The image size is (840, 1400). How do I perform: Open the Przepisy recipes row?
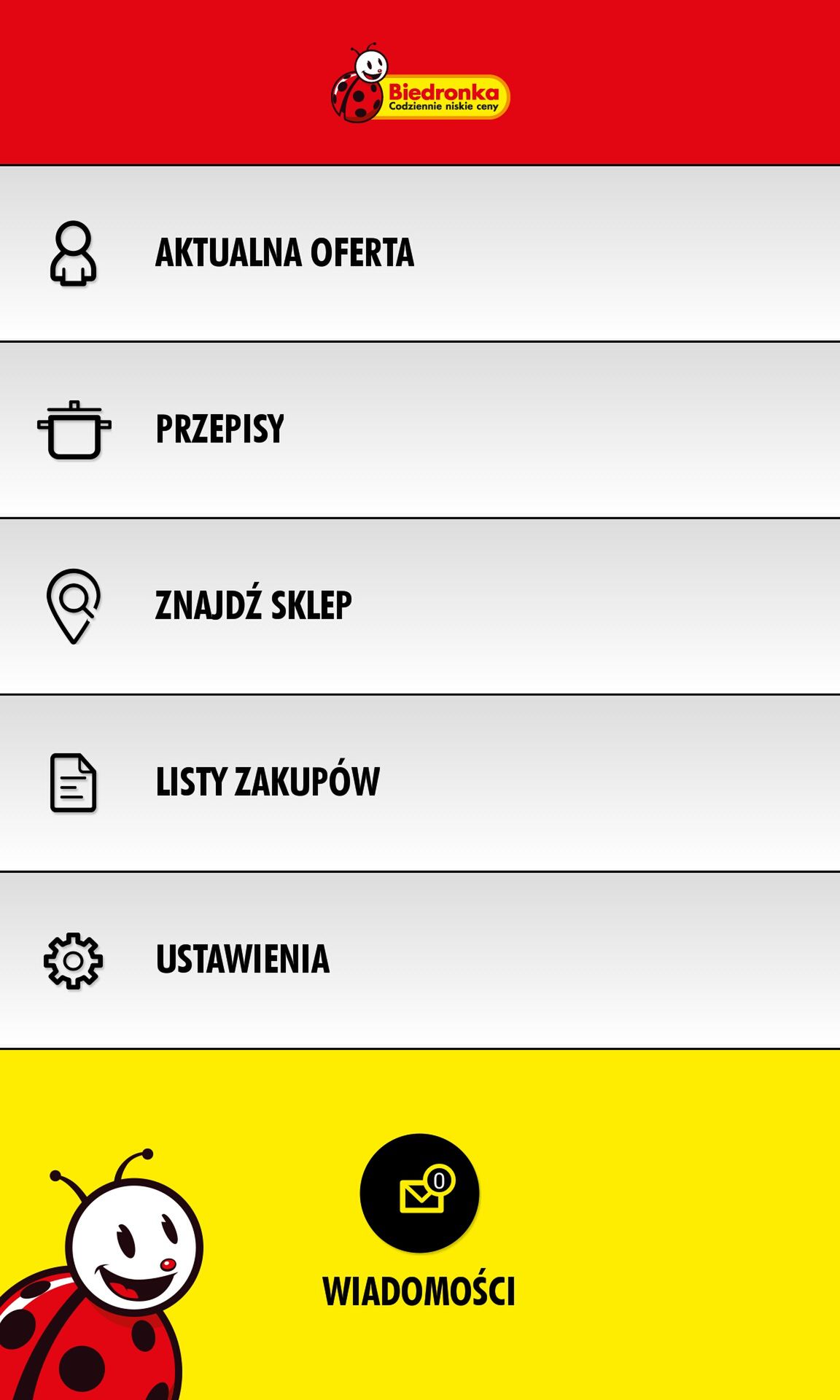pos(420,429)
